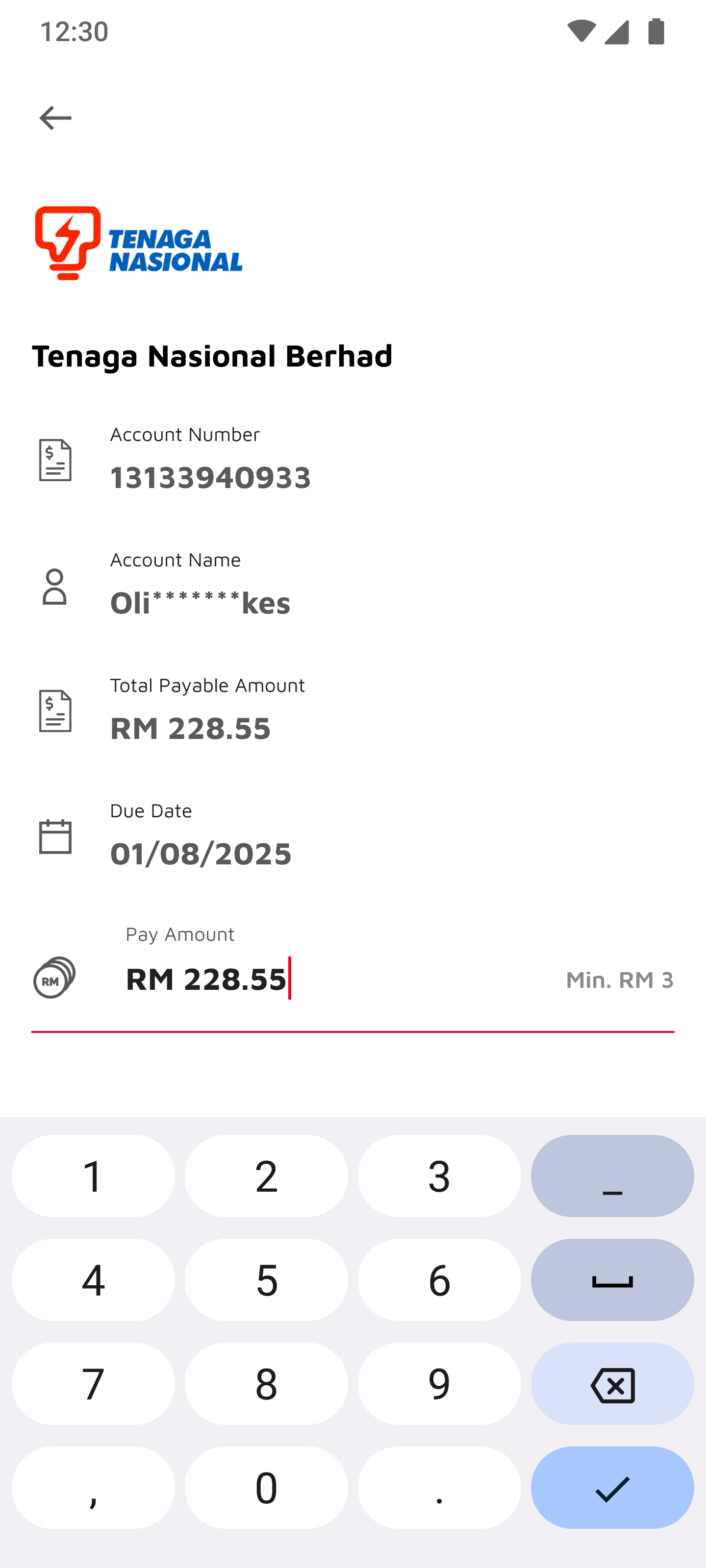
Task: Confirm with the checkmark key
Action: (612, 1488)
